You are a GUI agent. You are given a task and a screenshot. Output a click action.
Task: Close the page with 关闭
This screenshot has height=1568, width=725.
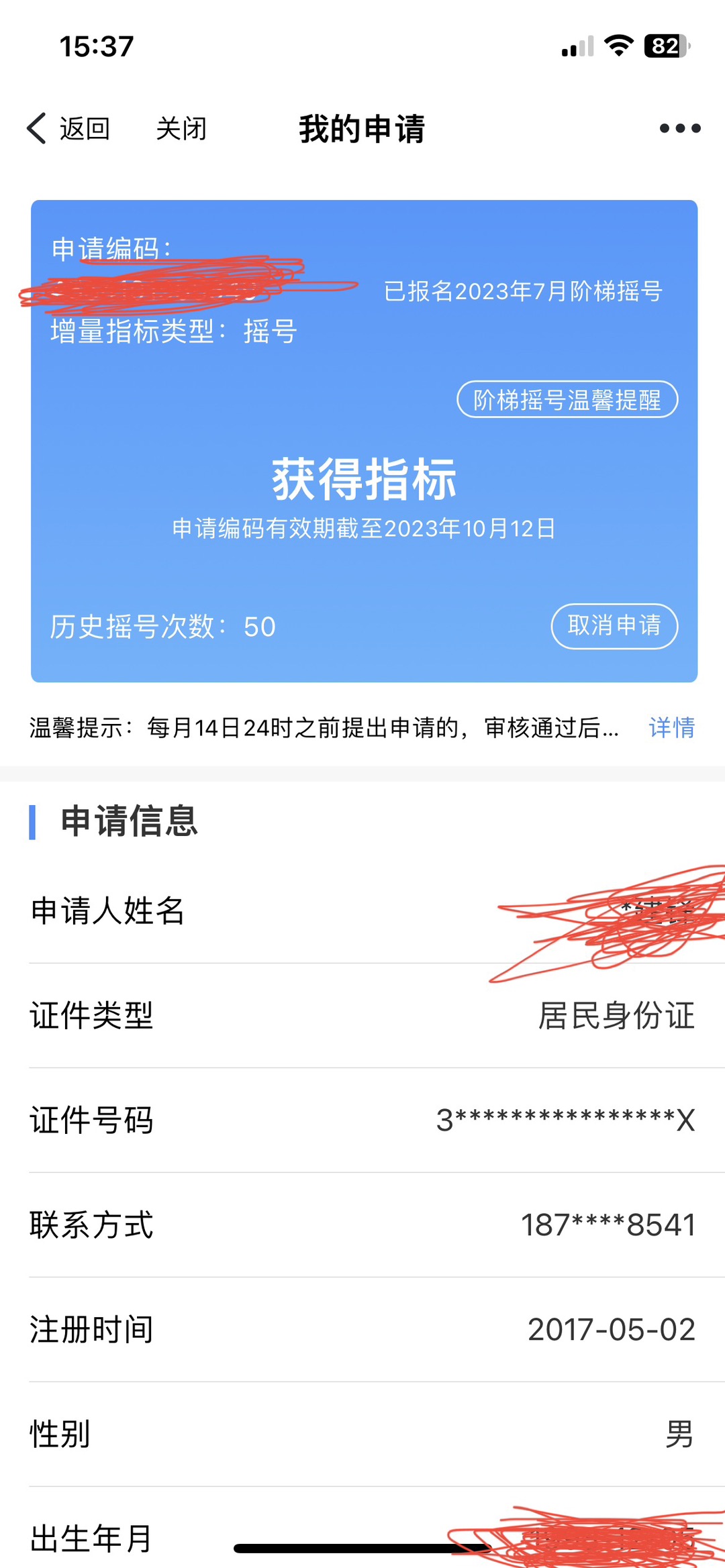181,128
